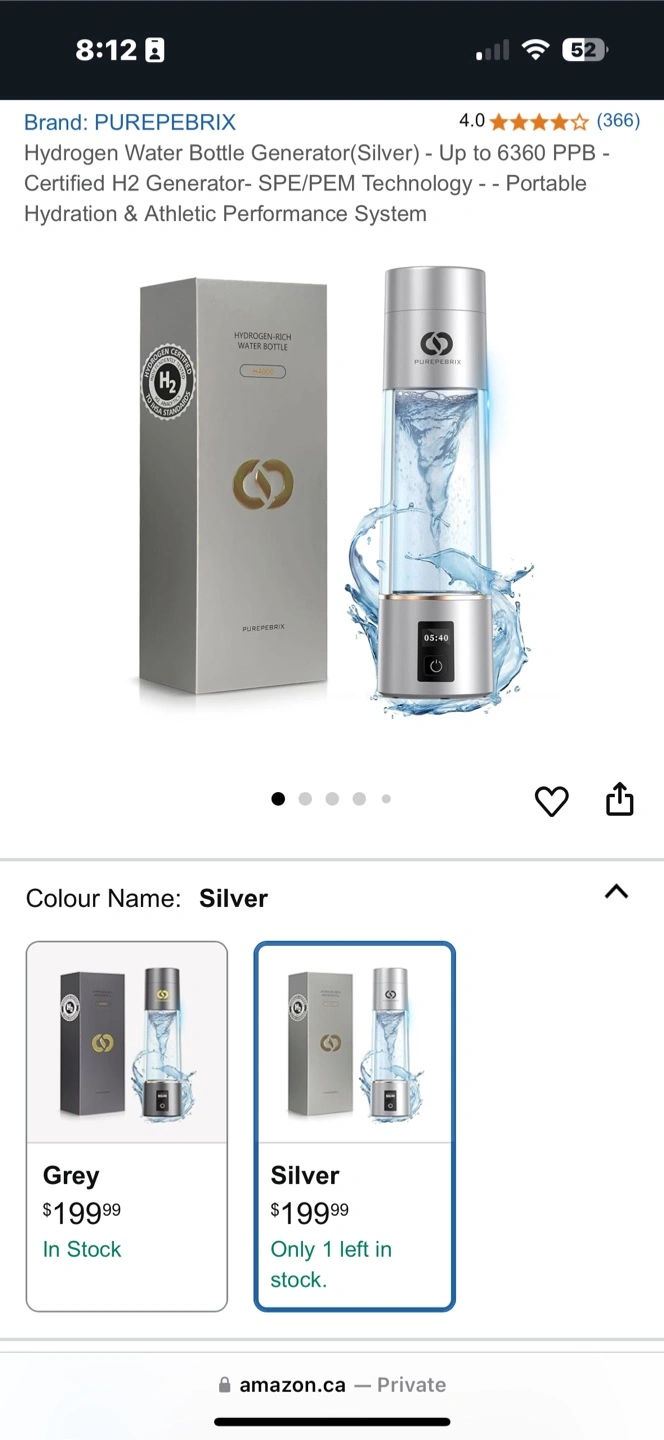The height and width of the screenshot is (1440, 664).
Task: Jump to the second image dot
Action: (305, 799)
